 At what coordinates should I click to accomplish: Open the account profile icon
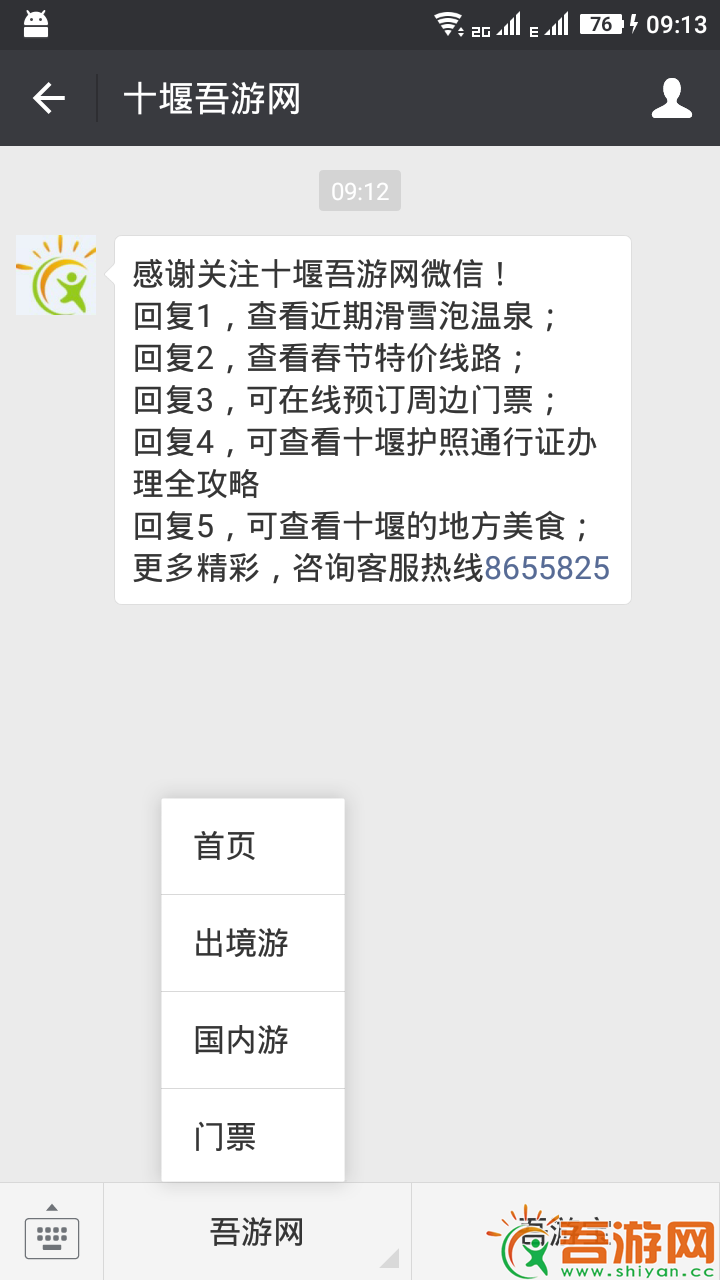tap(672, 98)
